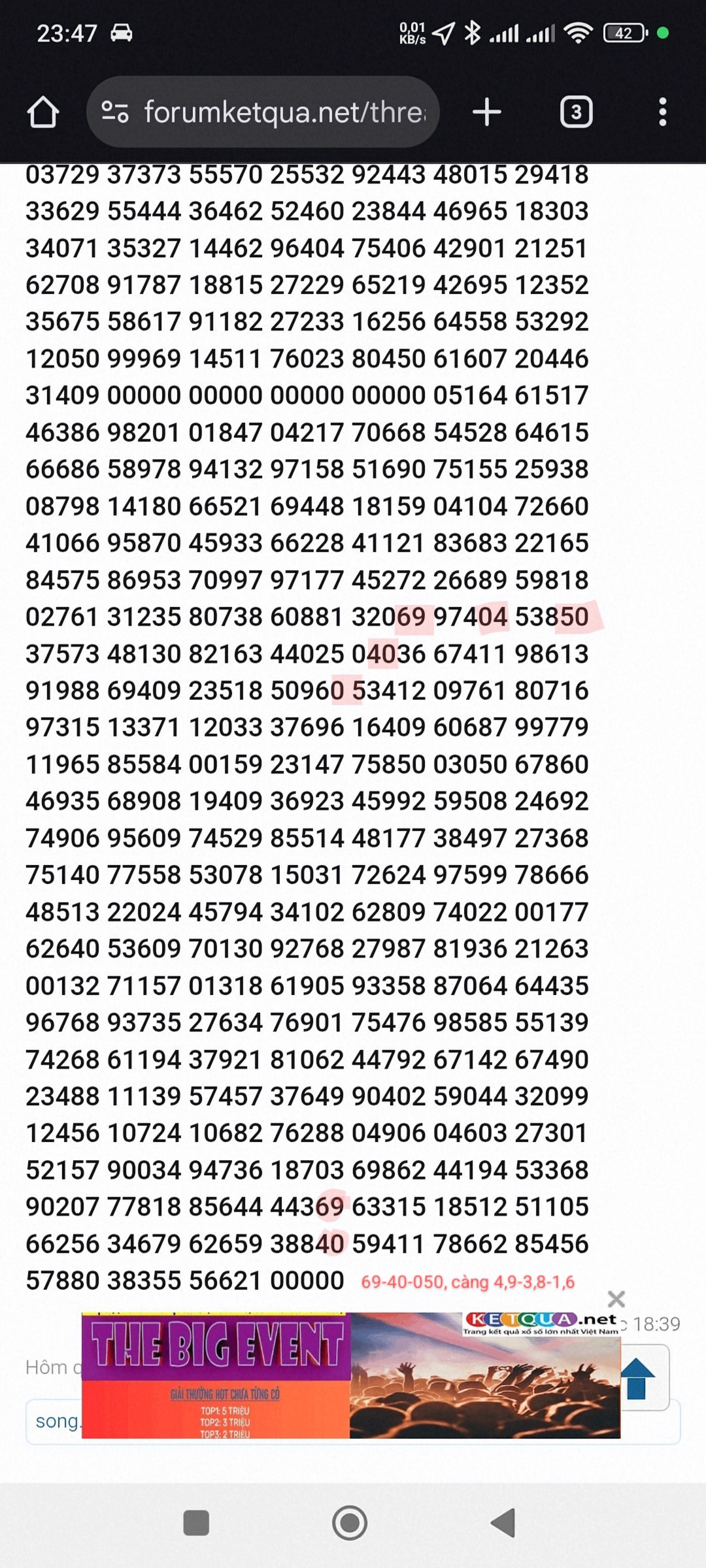Open the browser overflow menu
The width and height of the screenshot is (706, 1568).
(x=663, y=112)
